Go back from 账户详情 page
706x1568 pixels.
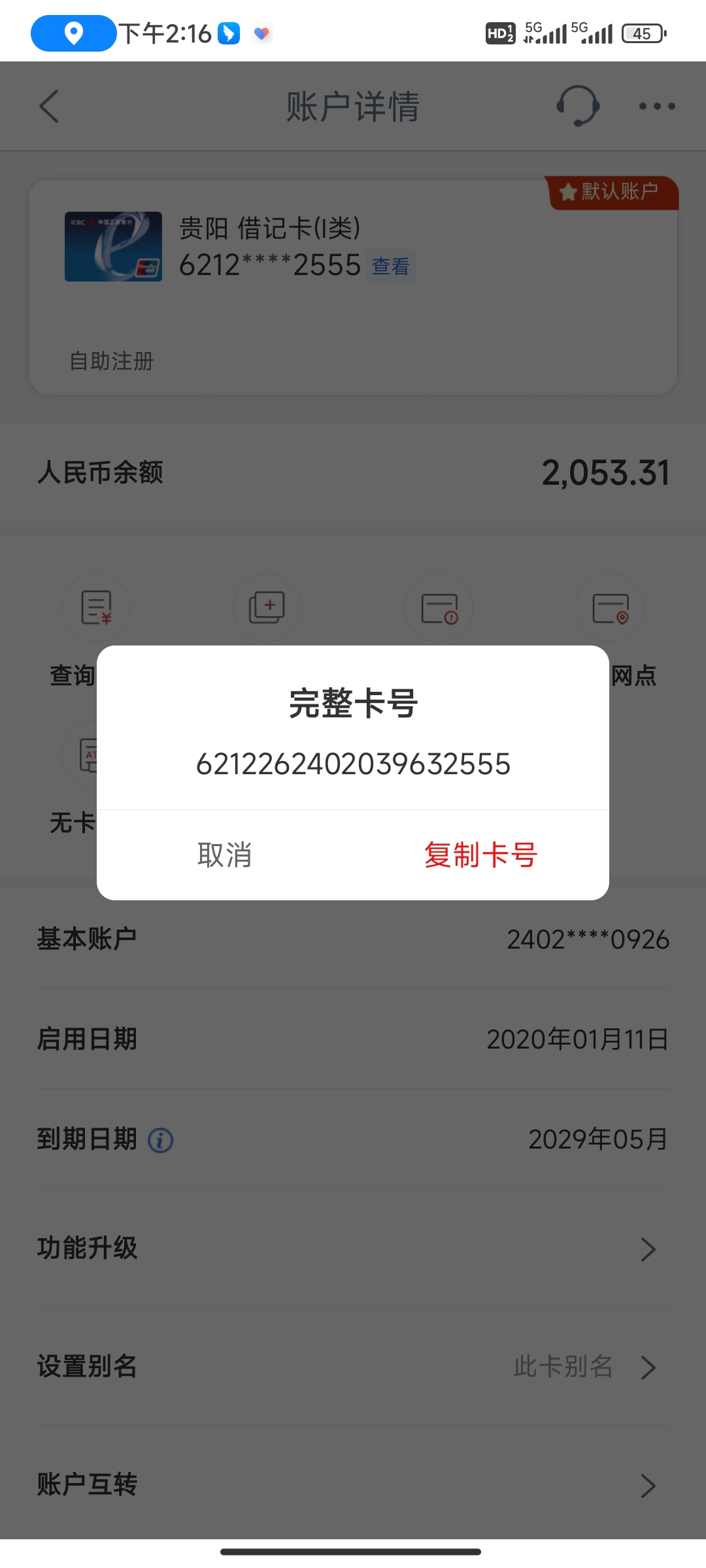tap(50, 106)
